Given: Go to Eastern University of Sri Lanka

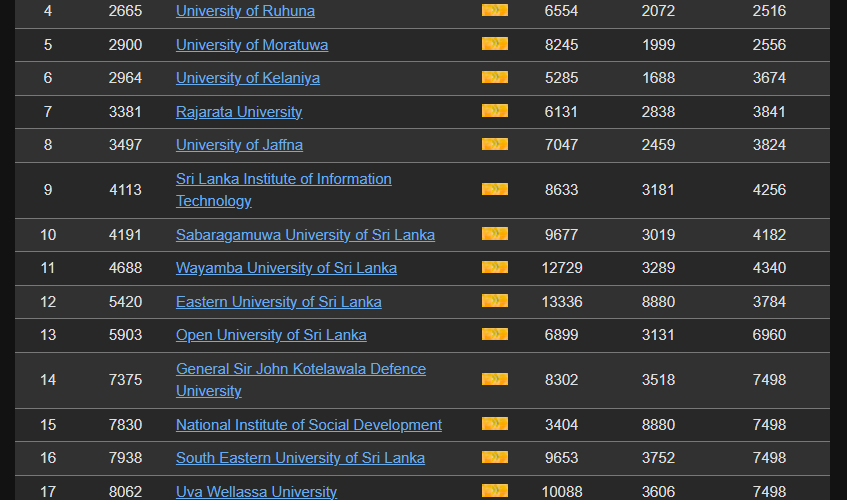Looking at the screenshot, I should pos(279,302).
